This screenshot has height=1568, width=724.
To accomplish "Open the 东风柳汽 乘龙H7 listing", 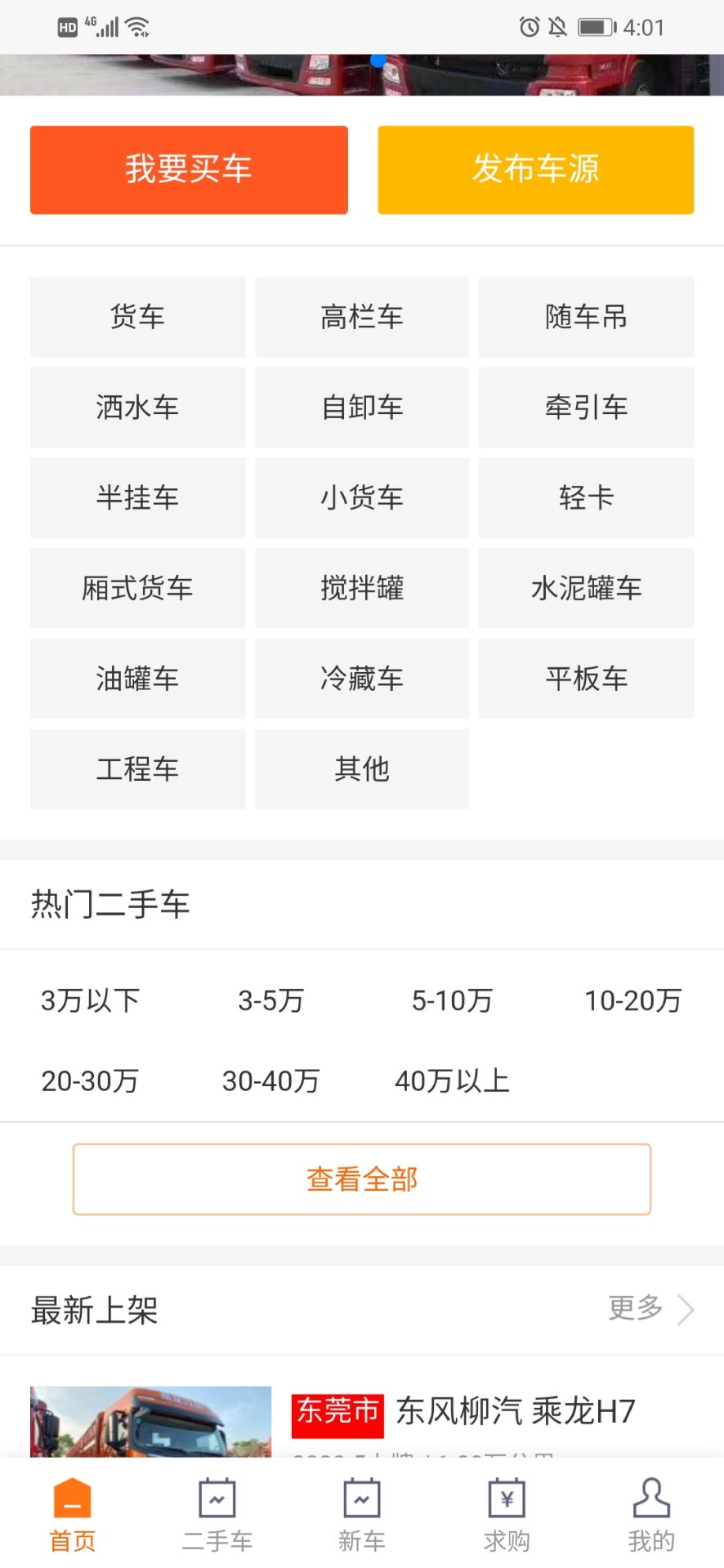I will coord(516,1411).
